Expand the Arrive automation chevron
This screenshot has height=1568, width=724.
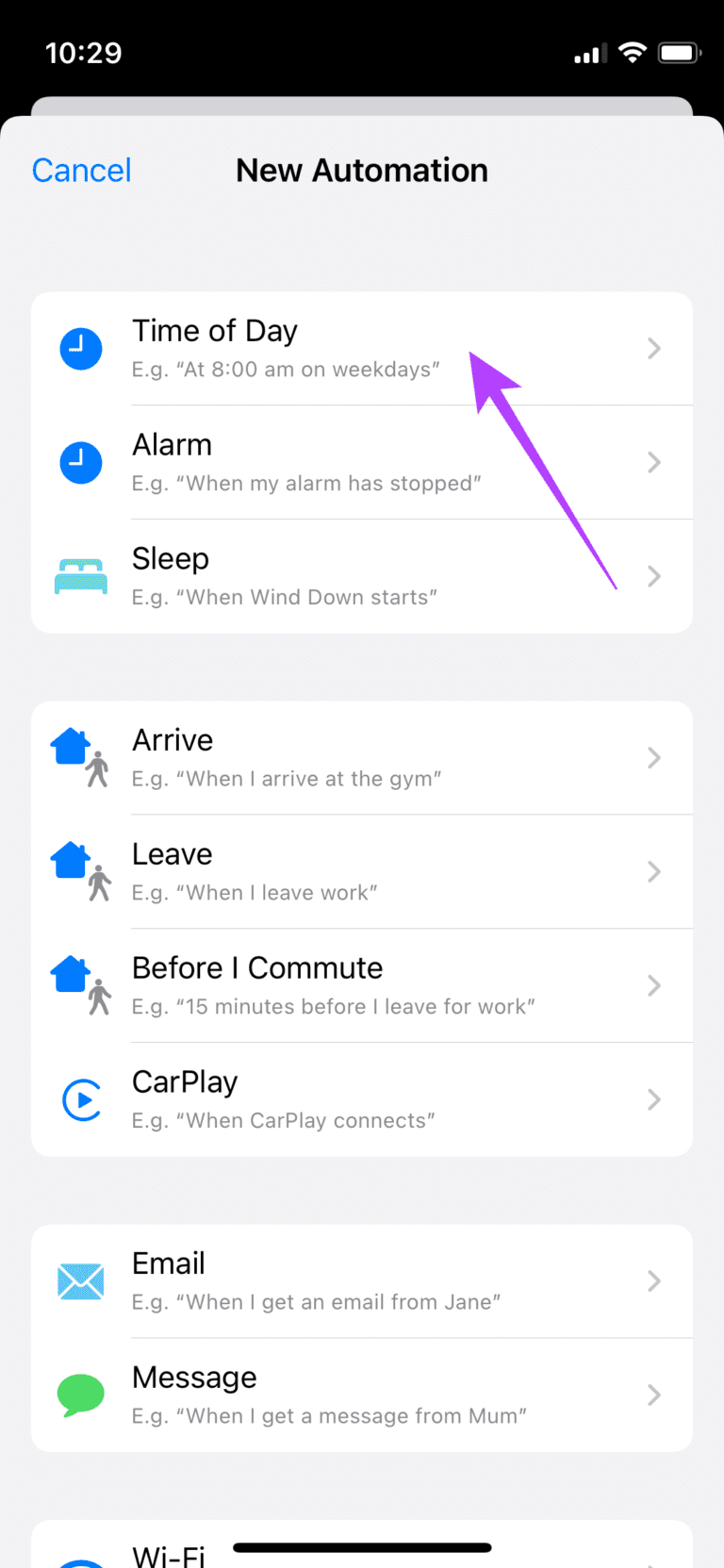pyautogui.click(x=654, y=757)
